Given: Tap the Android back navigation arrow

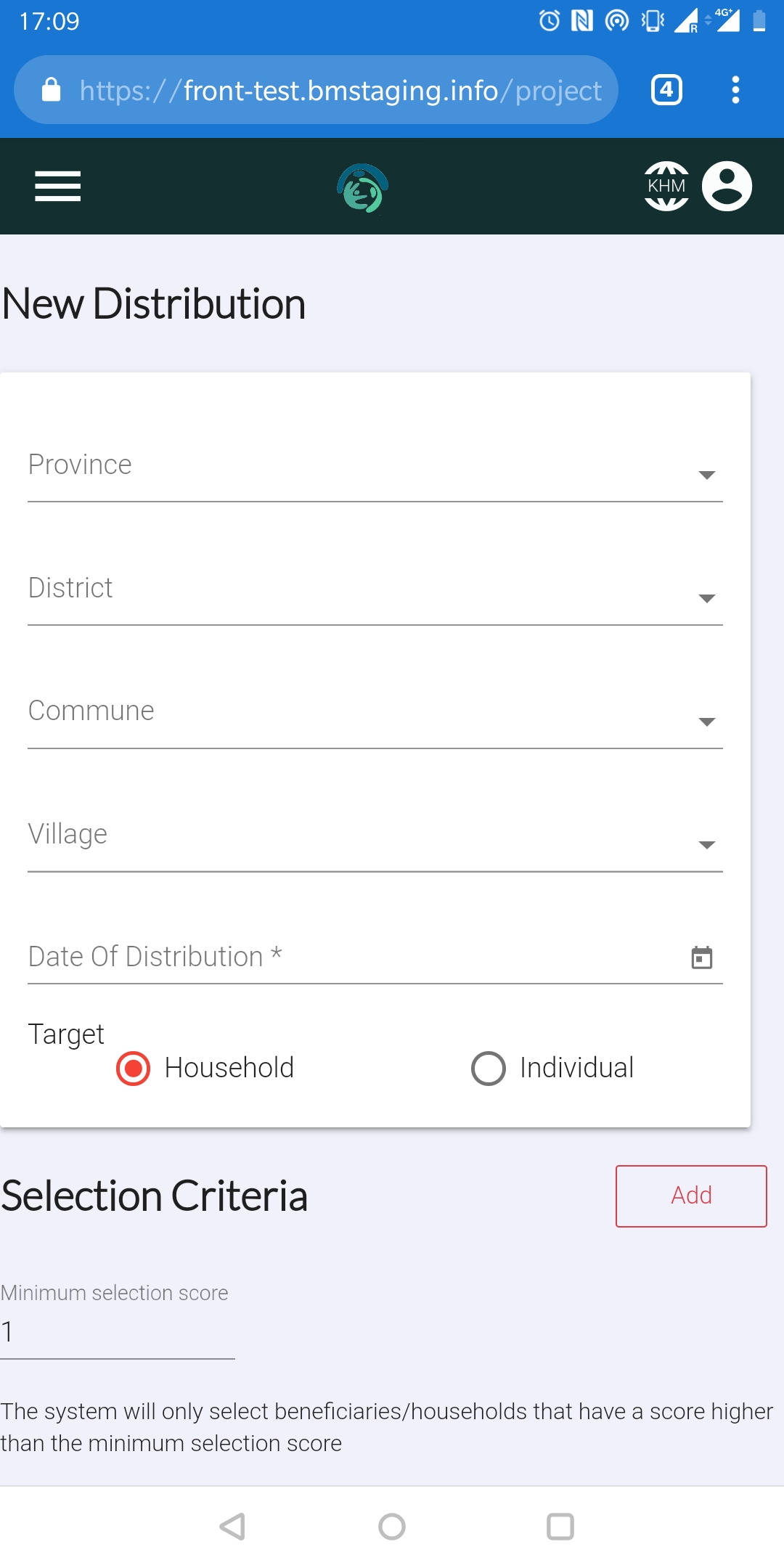Looking at the screenshot, I should [232, 1526].
